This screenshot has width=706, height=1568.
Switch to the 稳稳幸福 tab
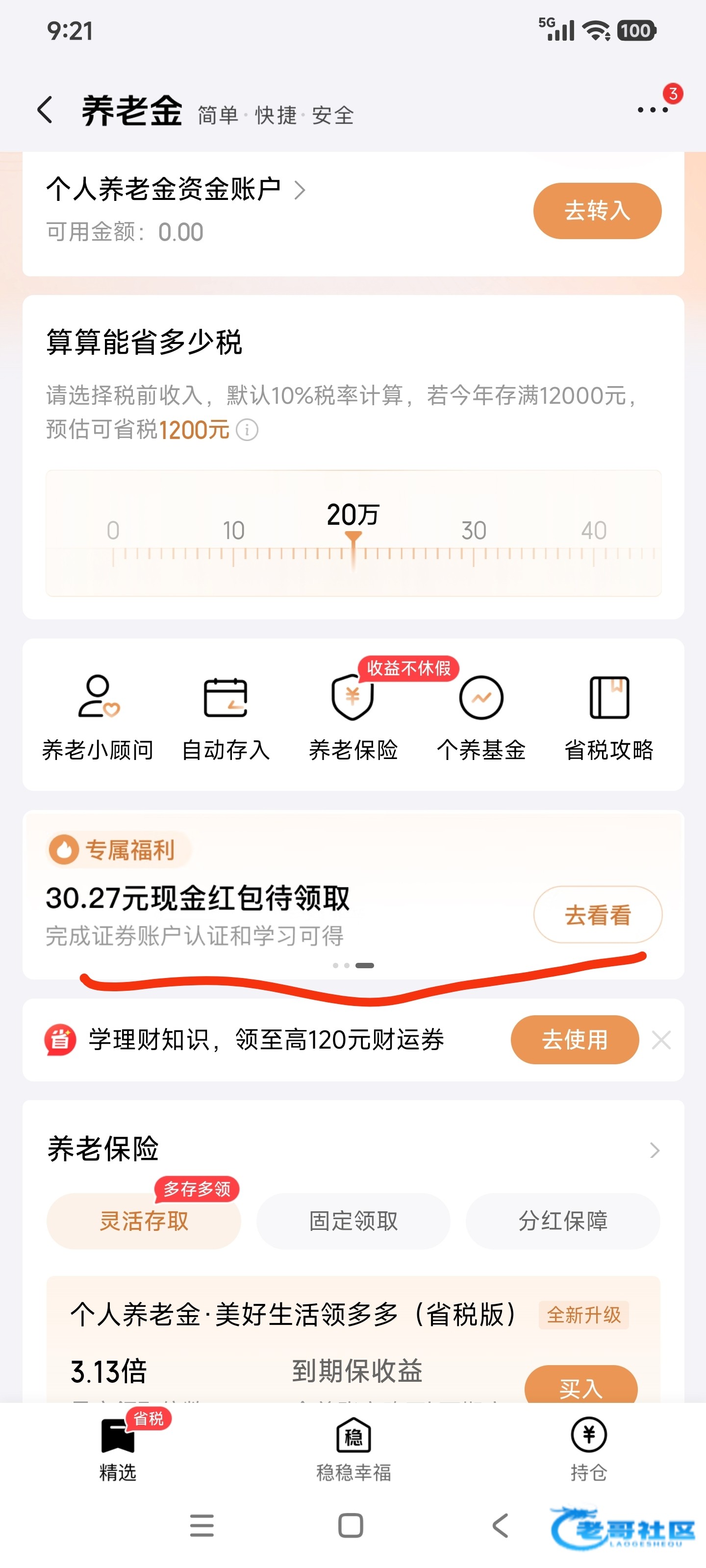click(x=353, y=1450)
